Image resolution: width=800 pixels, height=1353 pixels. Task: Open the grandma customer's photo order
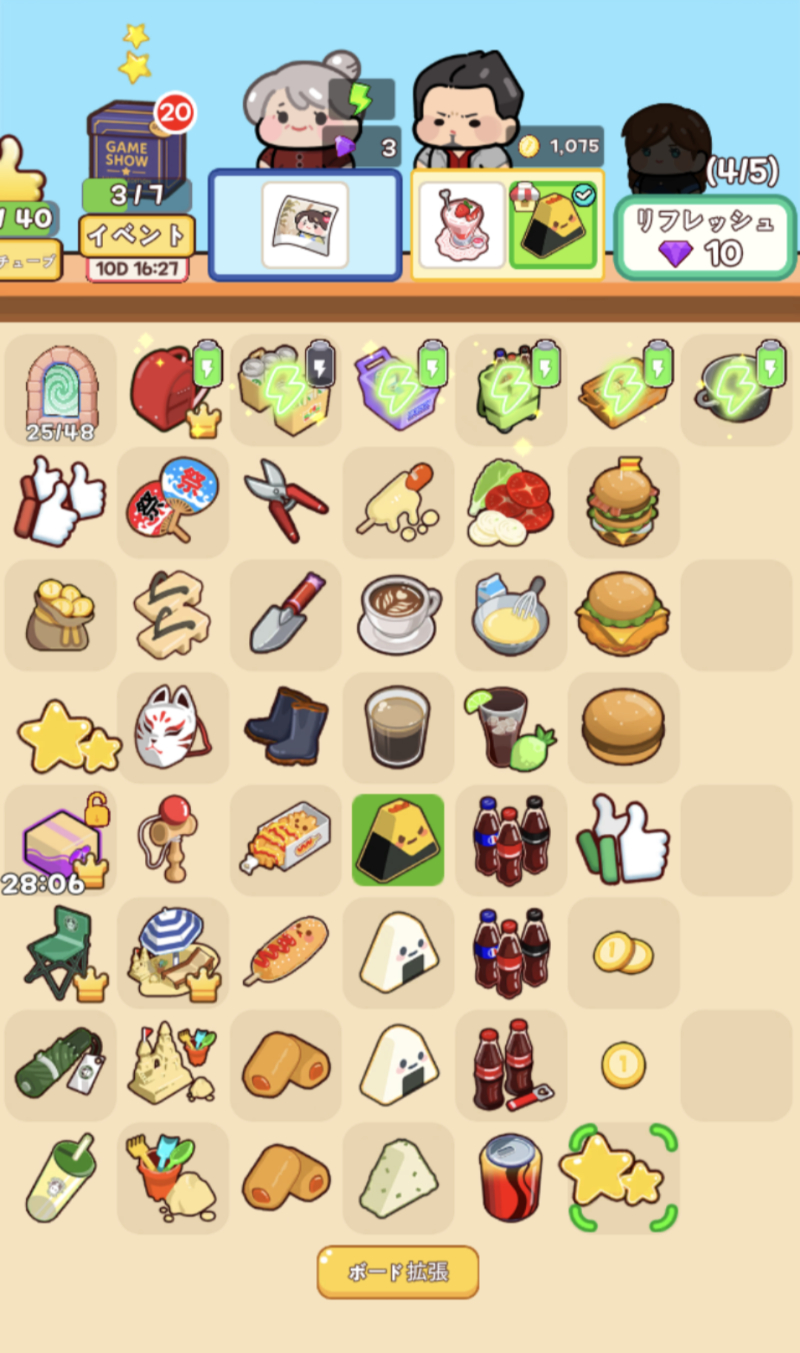pos(305,224)
